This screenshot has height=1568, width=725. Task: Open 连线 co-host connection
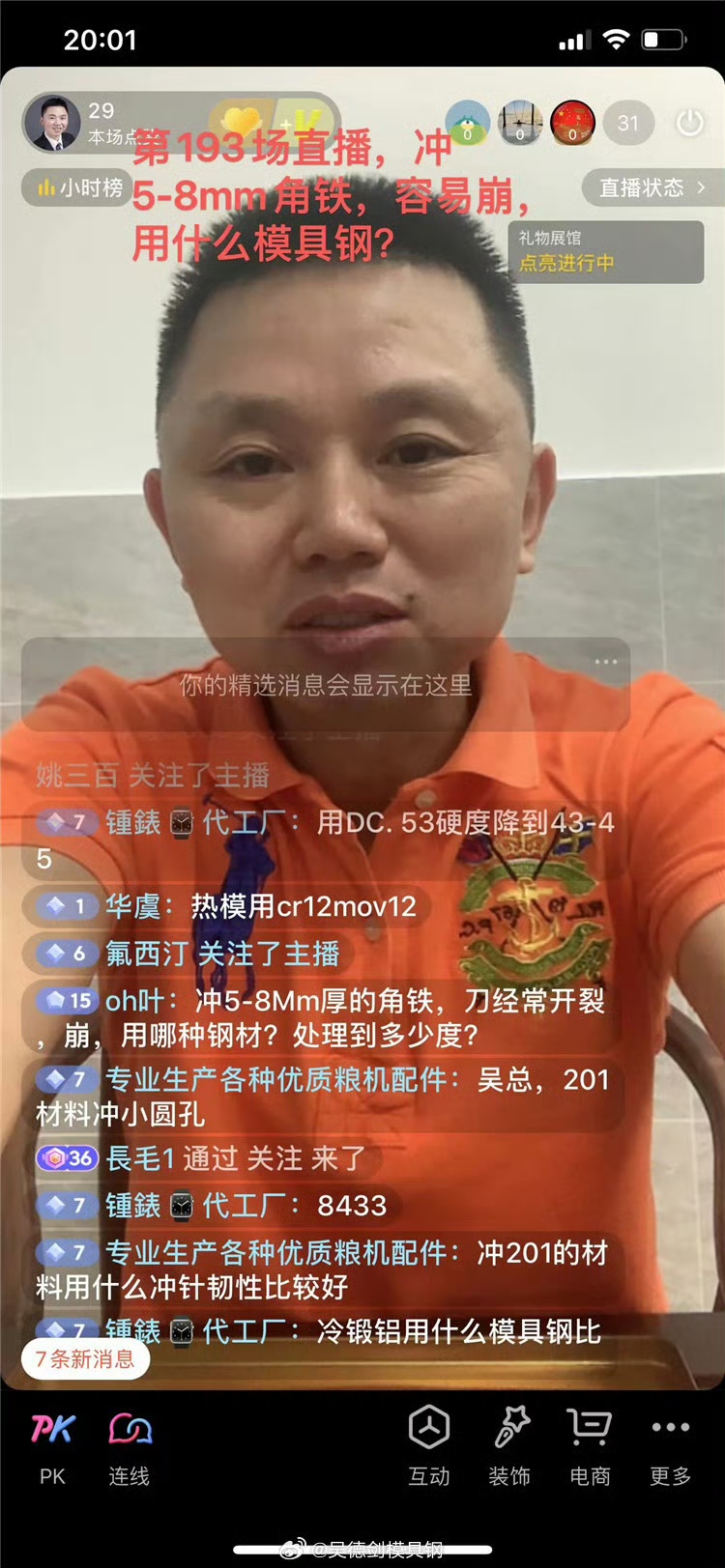(x=130, y=1446)
